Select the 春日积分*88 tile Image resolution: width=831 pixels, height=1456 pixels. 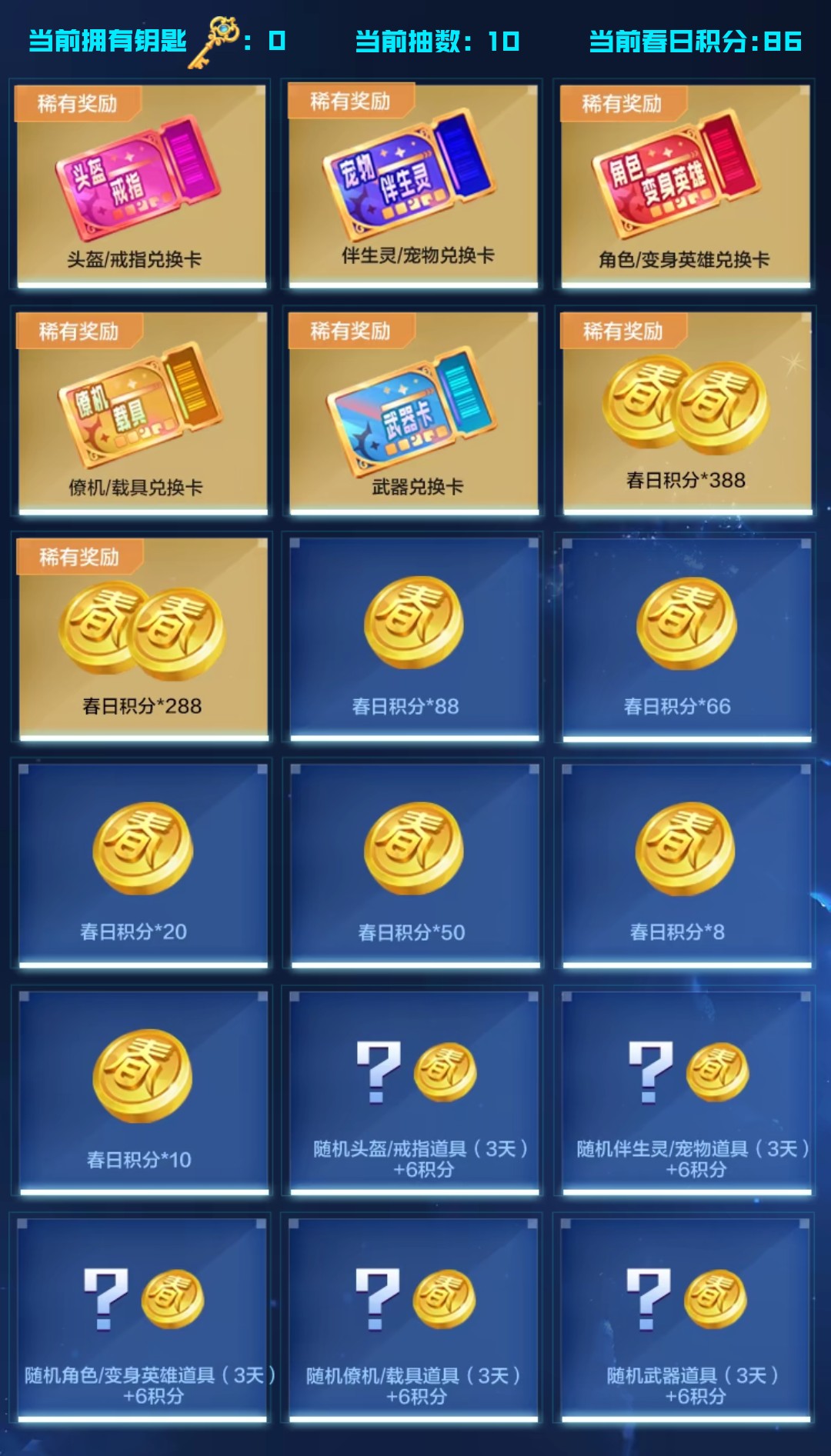coord(414,638)
